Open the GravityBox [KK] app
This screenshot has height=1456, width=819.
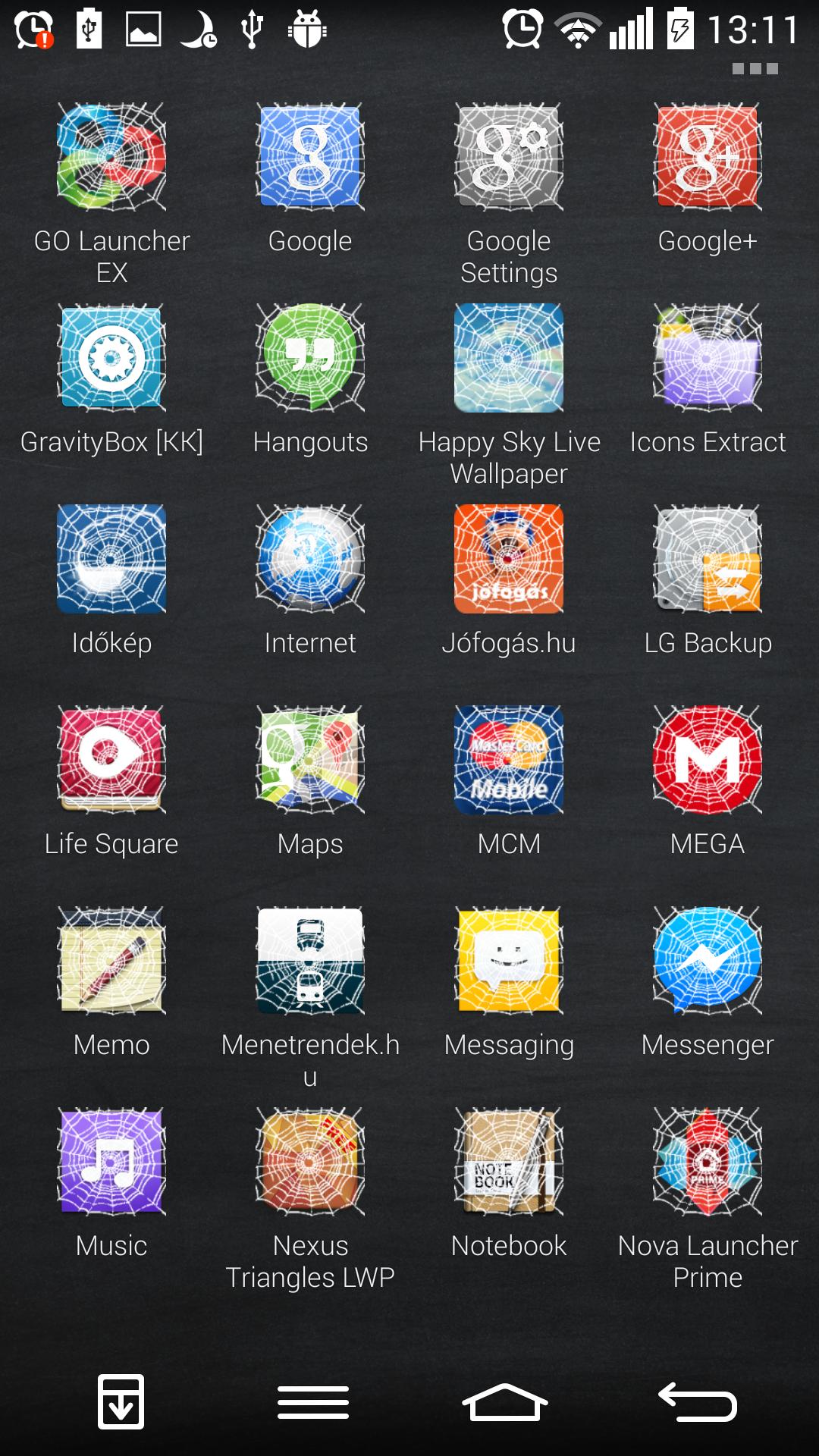pos(111,360)
